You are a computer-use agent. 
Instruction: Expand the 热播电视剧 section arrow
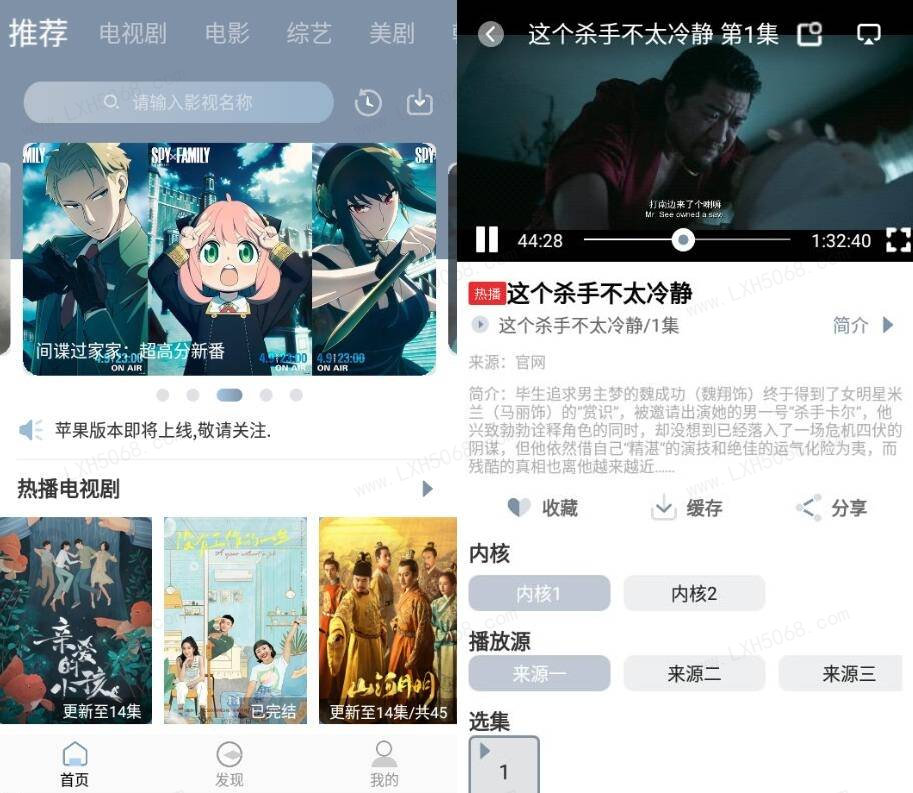428,489
